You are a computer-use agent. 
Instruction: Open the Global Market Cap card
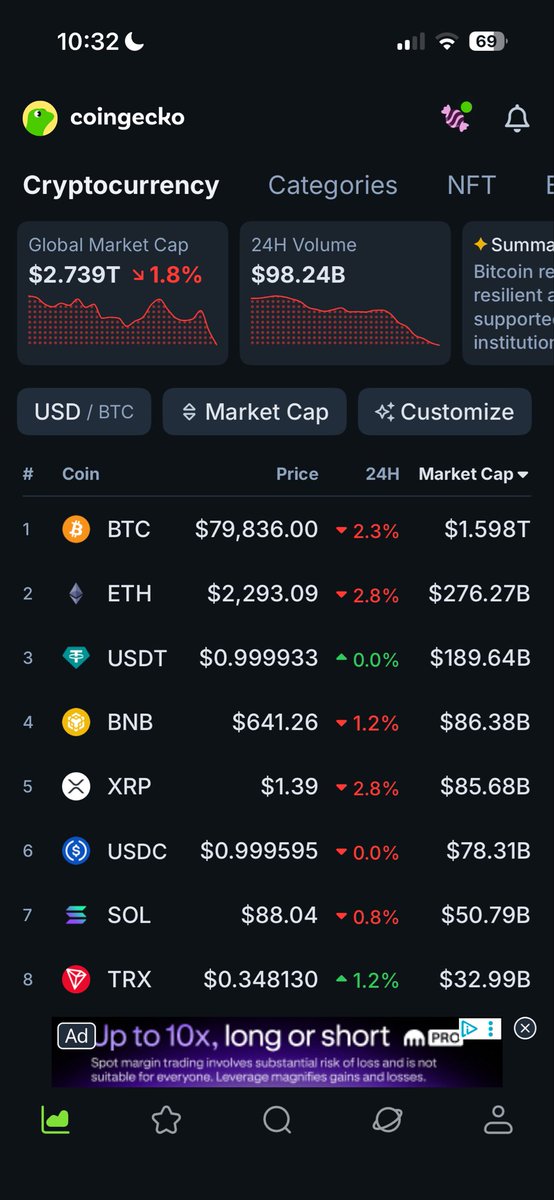pos(122,293)
